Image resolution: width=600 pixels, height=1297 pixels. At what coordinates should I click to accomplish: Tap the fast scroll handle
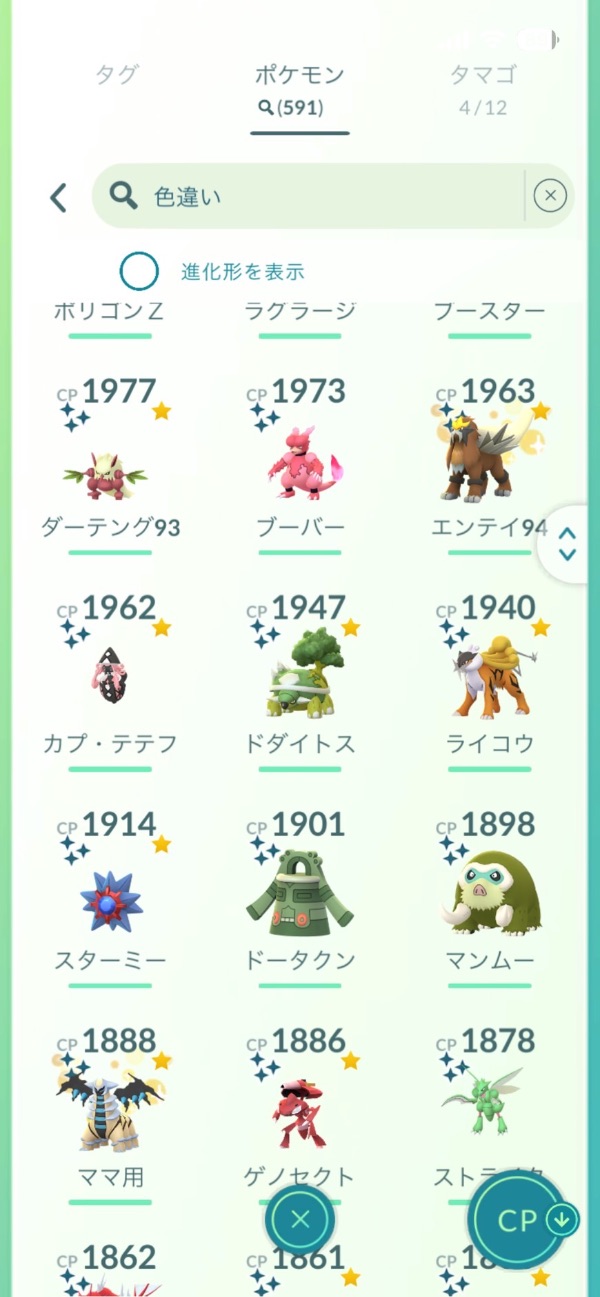(567, 543)
